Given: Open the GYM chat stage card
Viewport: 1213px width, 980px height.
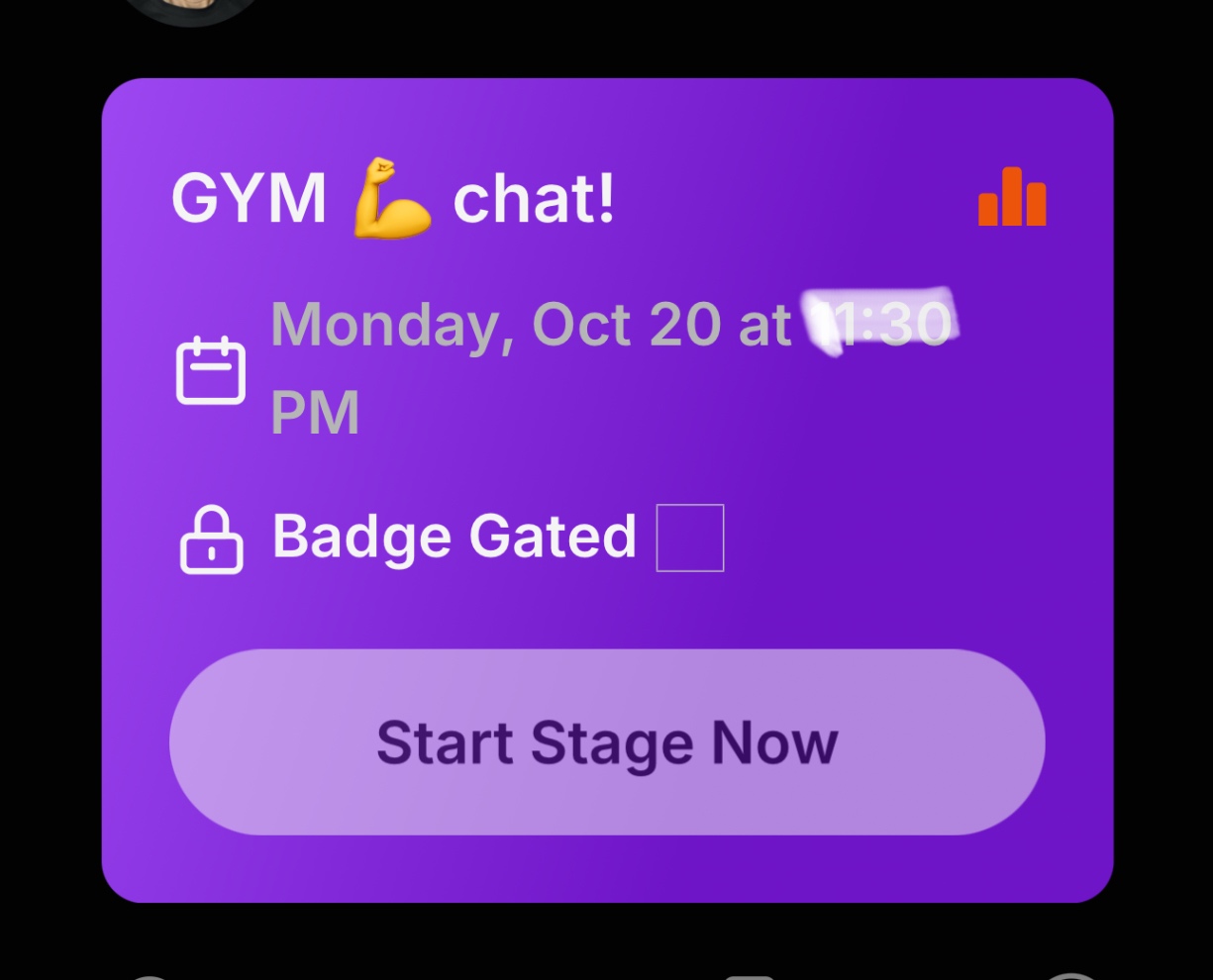Looking at the screenshot, I should pos(394,200).
